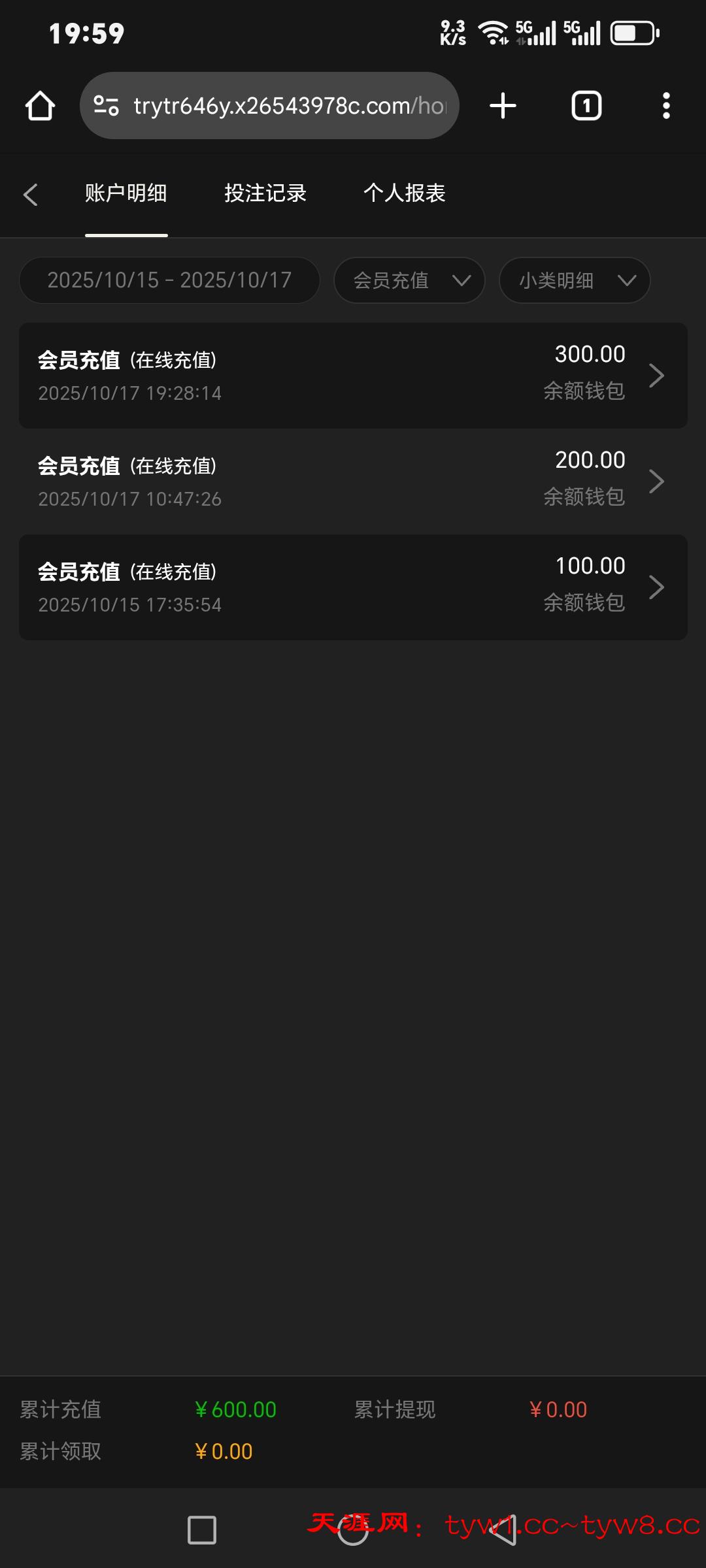Open the browser tab switcher
706x1568 pixels.
pyautogui.click(x=586, y=106)
